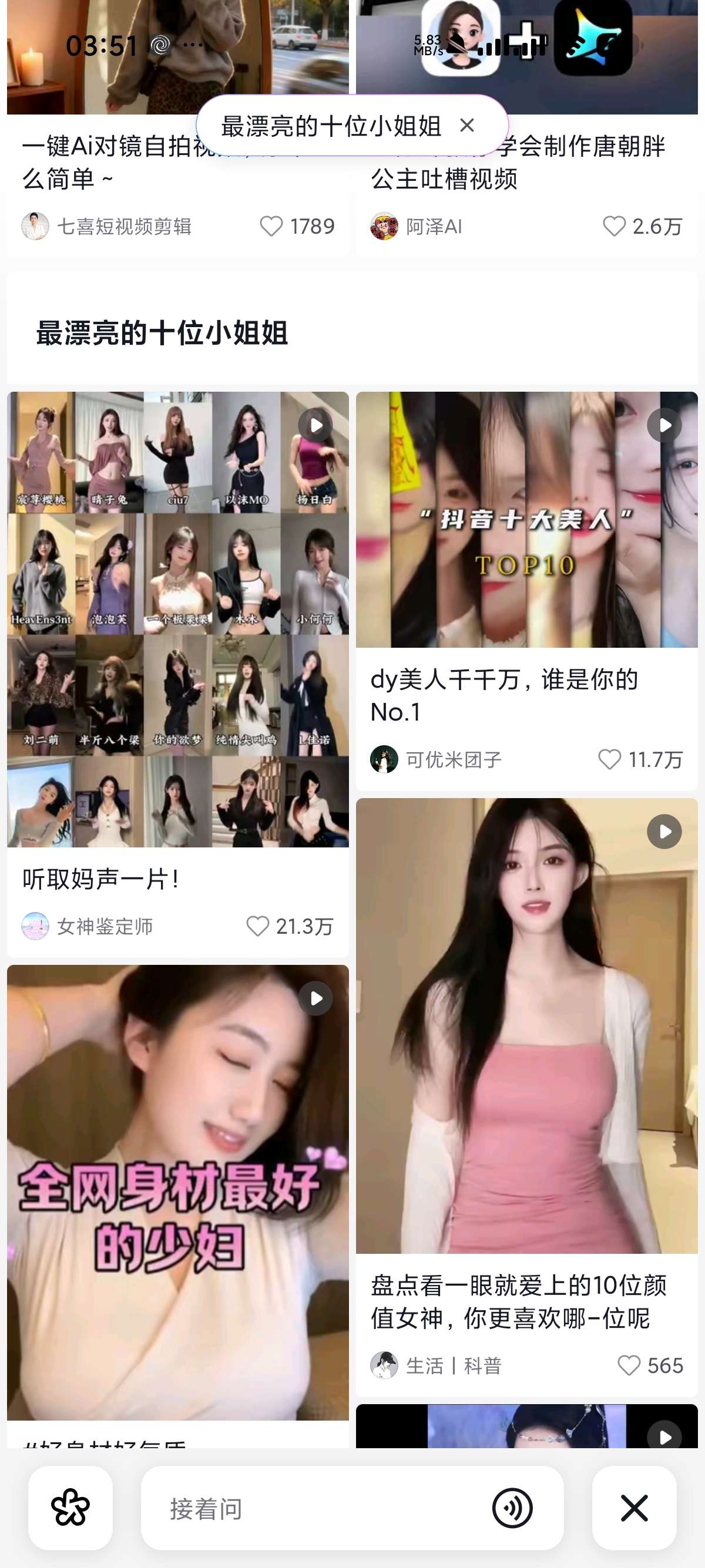Play the "全网身材最好的少妇" video

315,998
